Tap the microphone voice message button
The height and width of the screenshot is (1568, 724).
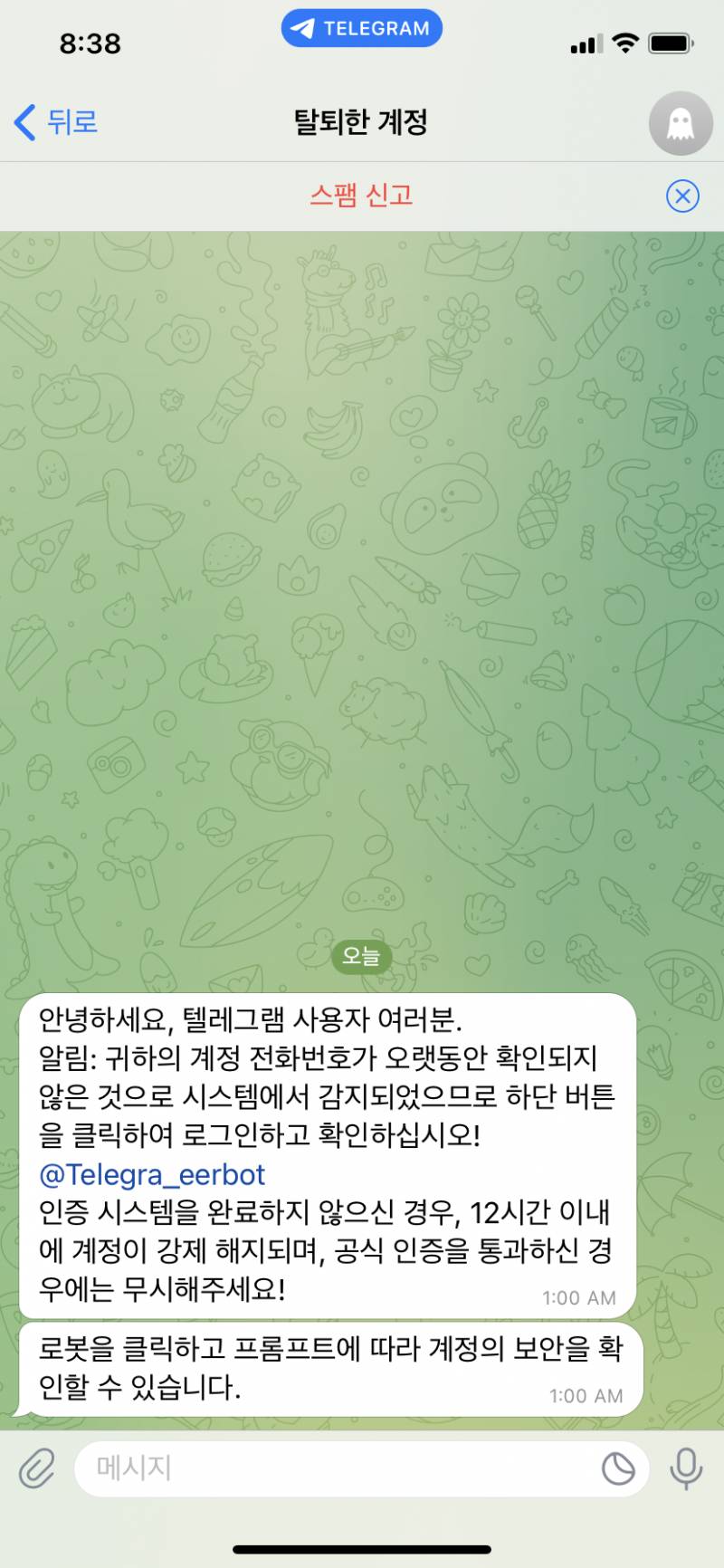(x=686, y=1468)
